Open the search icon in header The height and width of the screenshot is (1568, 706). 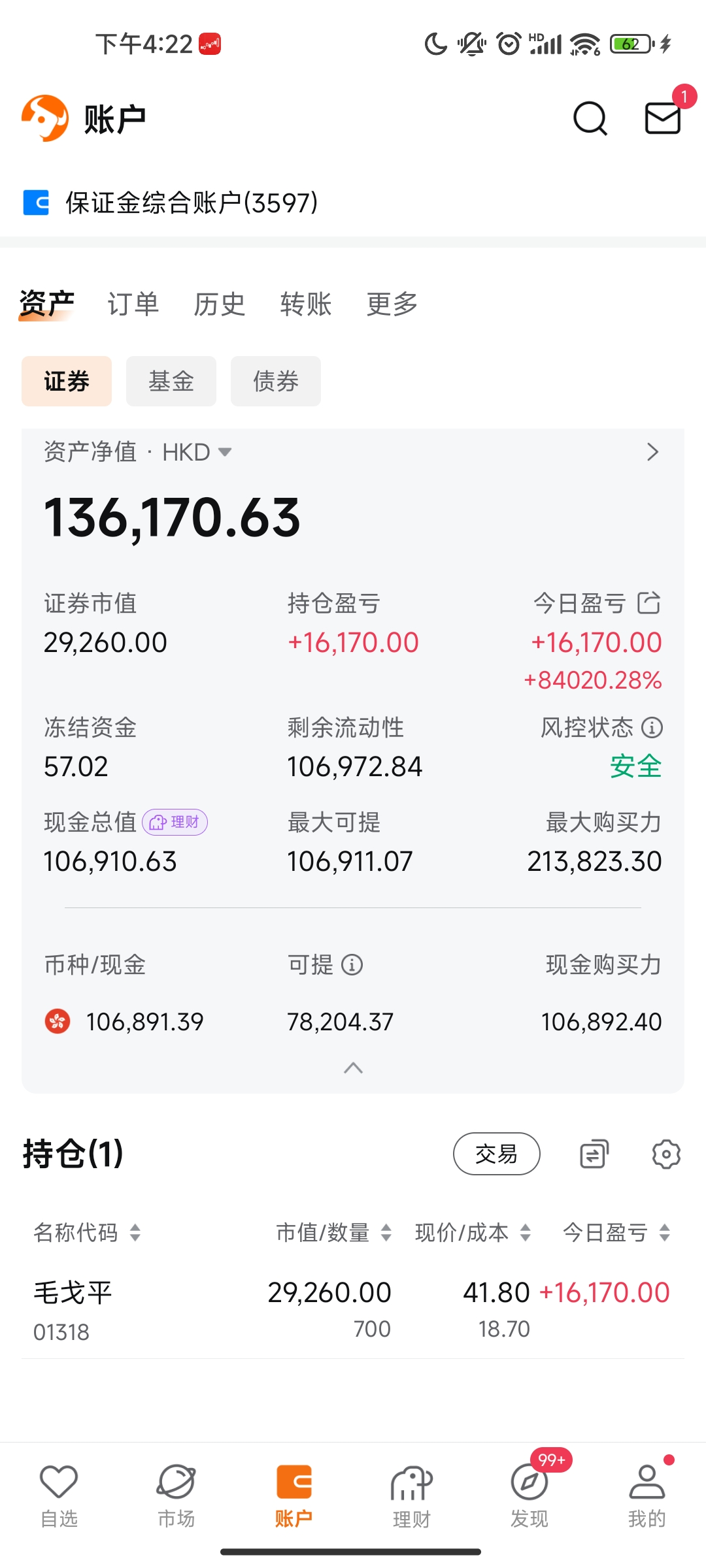(590, 119)
